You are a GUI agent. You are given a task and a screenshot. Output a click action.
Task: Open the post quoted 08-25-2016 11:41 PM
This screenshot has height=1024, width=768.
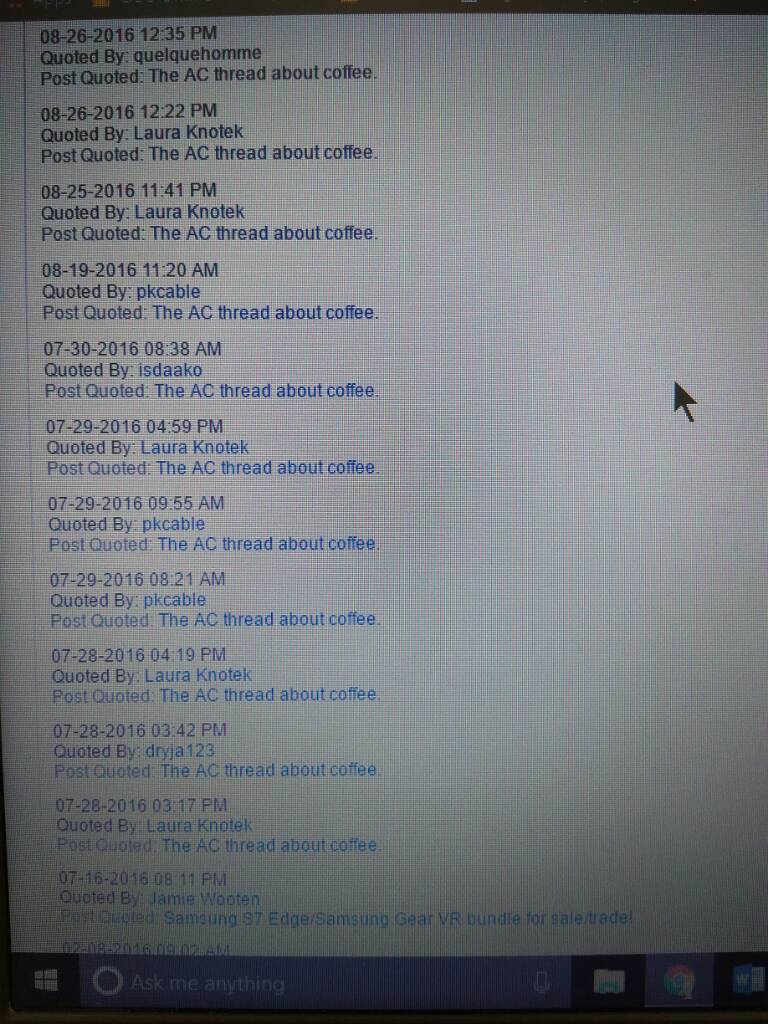click(x=264, y=233)
